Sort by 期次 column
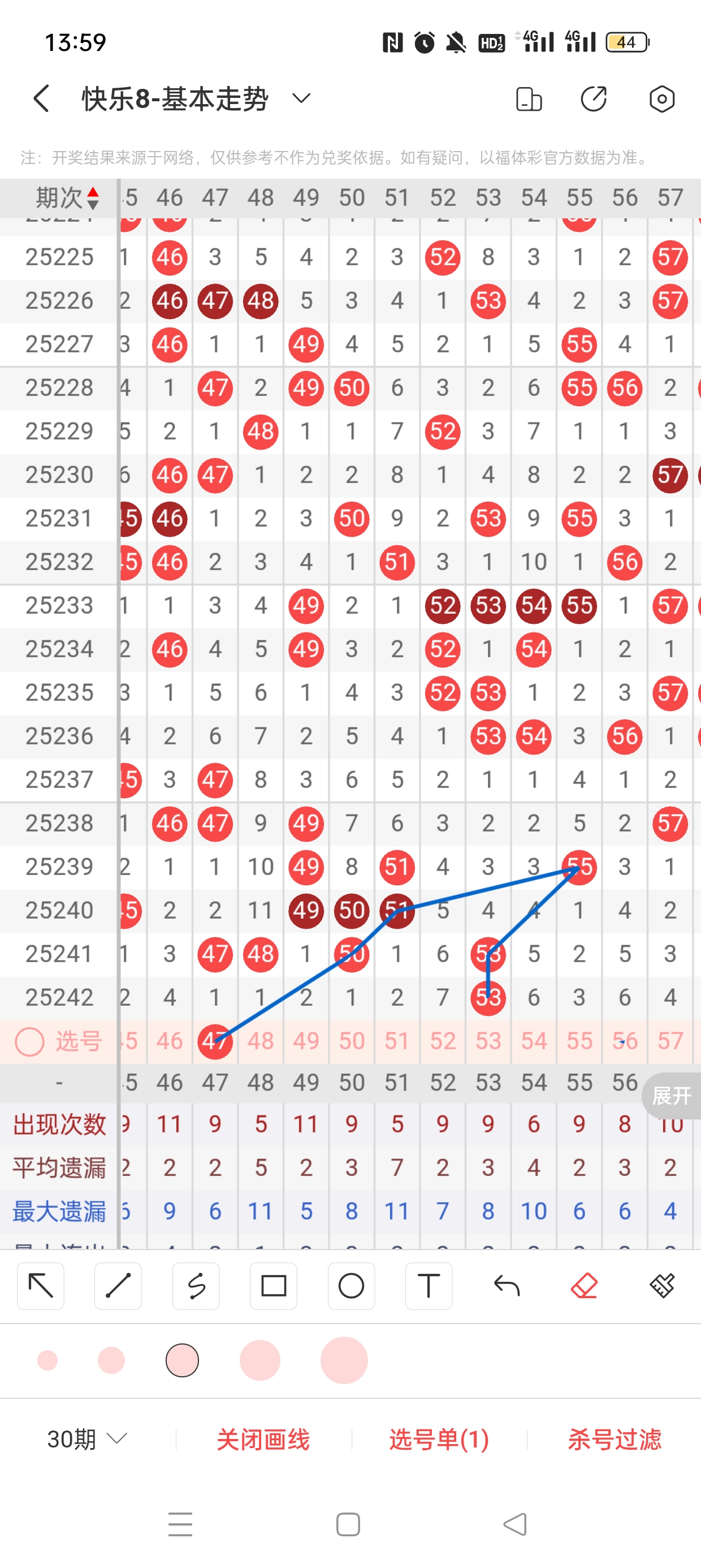This screenshot has width=701, height=1568. pyautogui.click(x=66, y=198)
